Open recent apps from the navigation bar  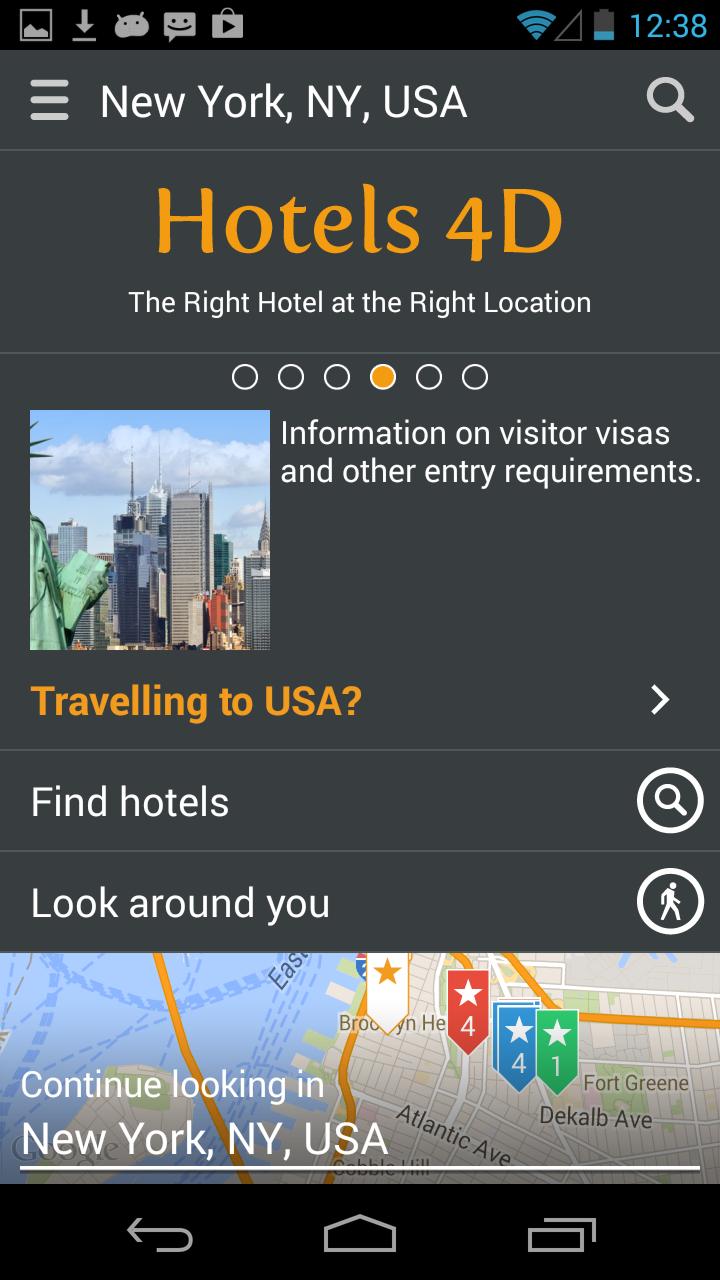pyautogui.click(x=560, y=1237)
